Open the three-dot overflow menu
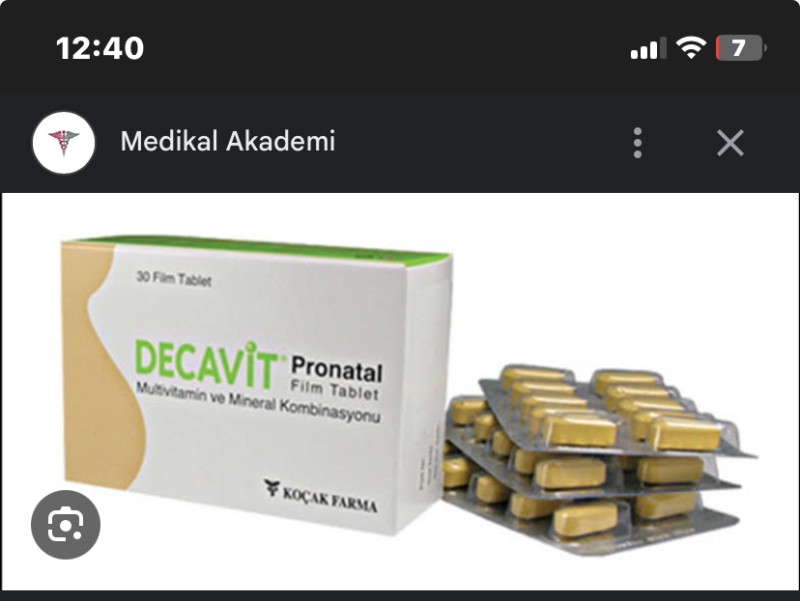The image size is (800, 601). (637, 143)
